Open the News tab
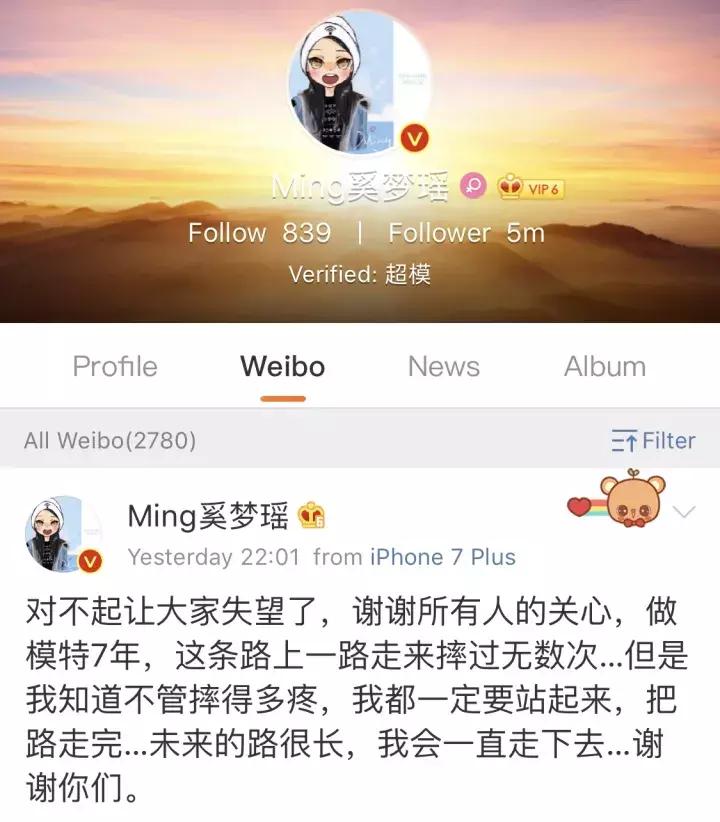Image resolution: width=720 pixels, height=822 pixels. click(443, 367)
